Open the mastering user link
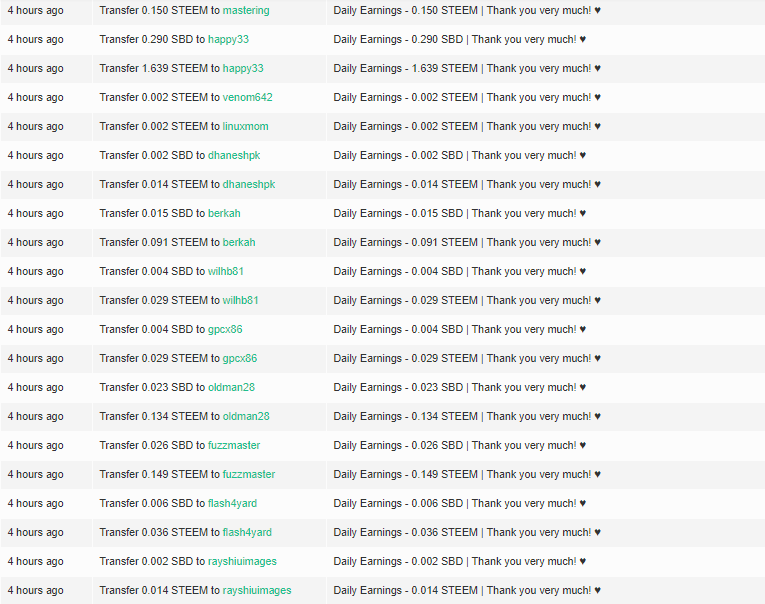 point(246,10)
